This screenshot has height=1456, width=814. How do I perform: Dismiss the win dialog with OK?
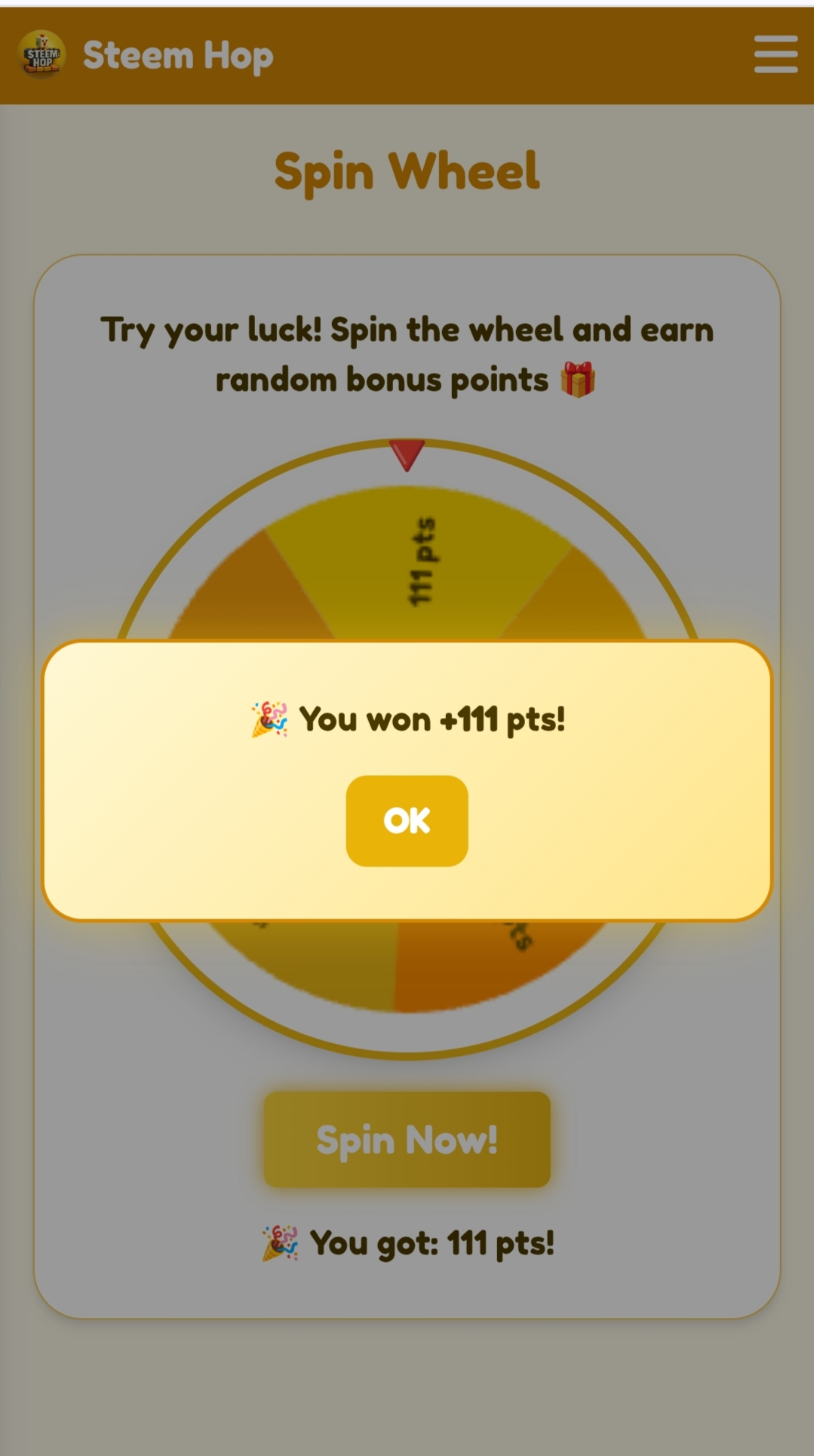tap(407, 820)
